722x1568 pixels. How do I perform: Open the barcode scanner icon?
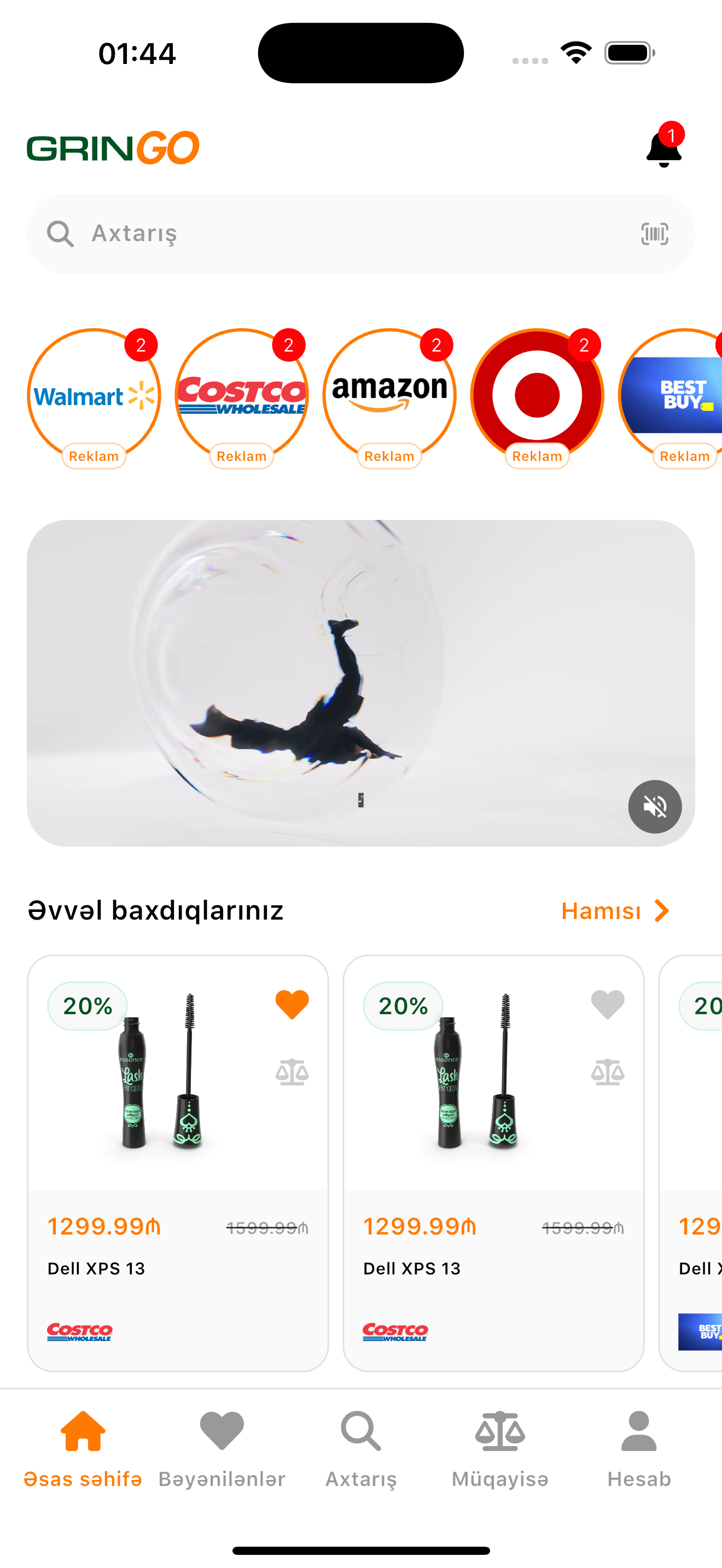[x=654, y=234]
